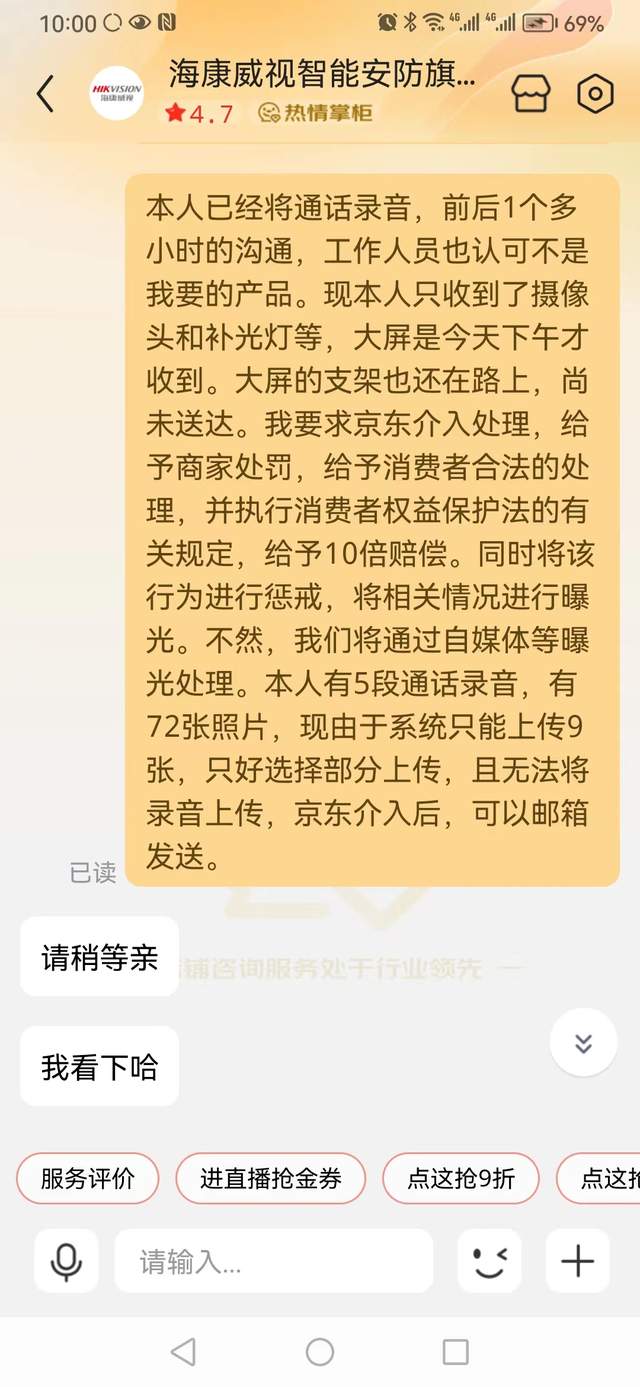Viewport: 640px width, 1387px height.
Task: Tap the system home button
Action: pyautogui.click(x=320, y=1352)
